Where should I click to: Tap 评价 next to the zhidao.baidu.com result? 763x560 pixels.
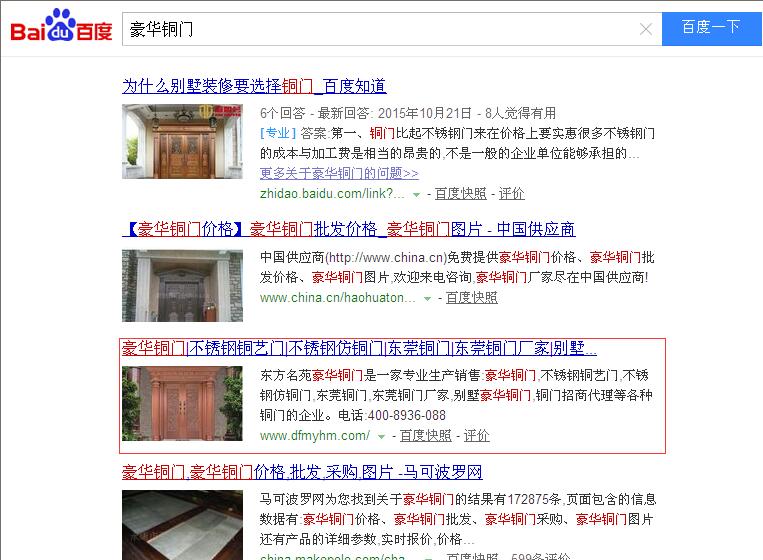tap(511, 193)
